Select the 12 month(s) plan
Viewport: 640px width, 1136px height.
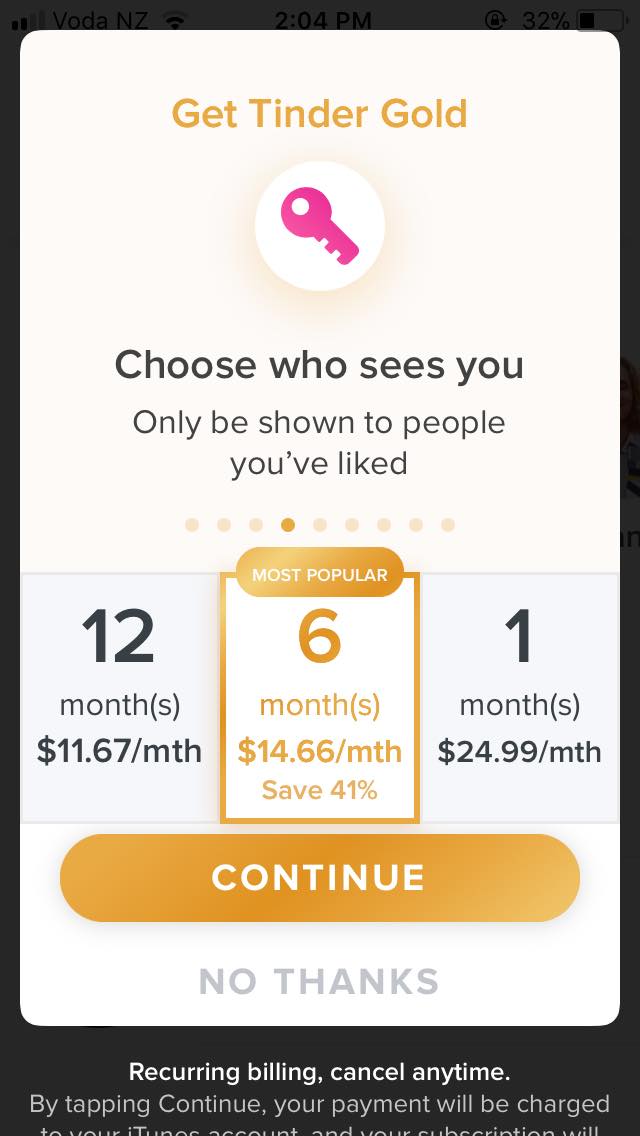pos(119,697)
